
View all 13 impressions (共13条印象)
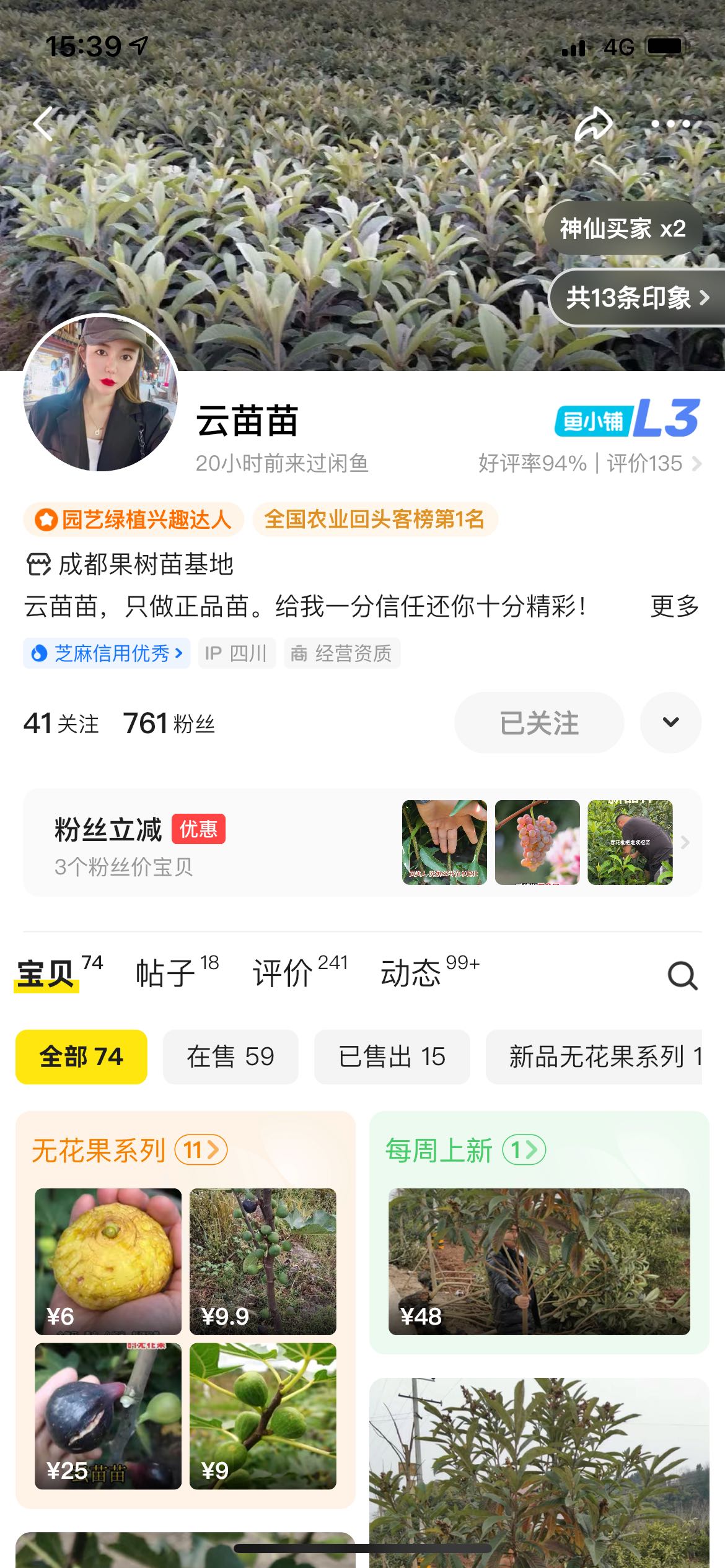coord(638,298)
